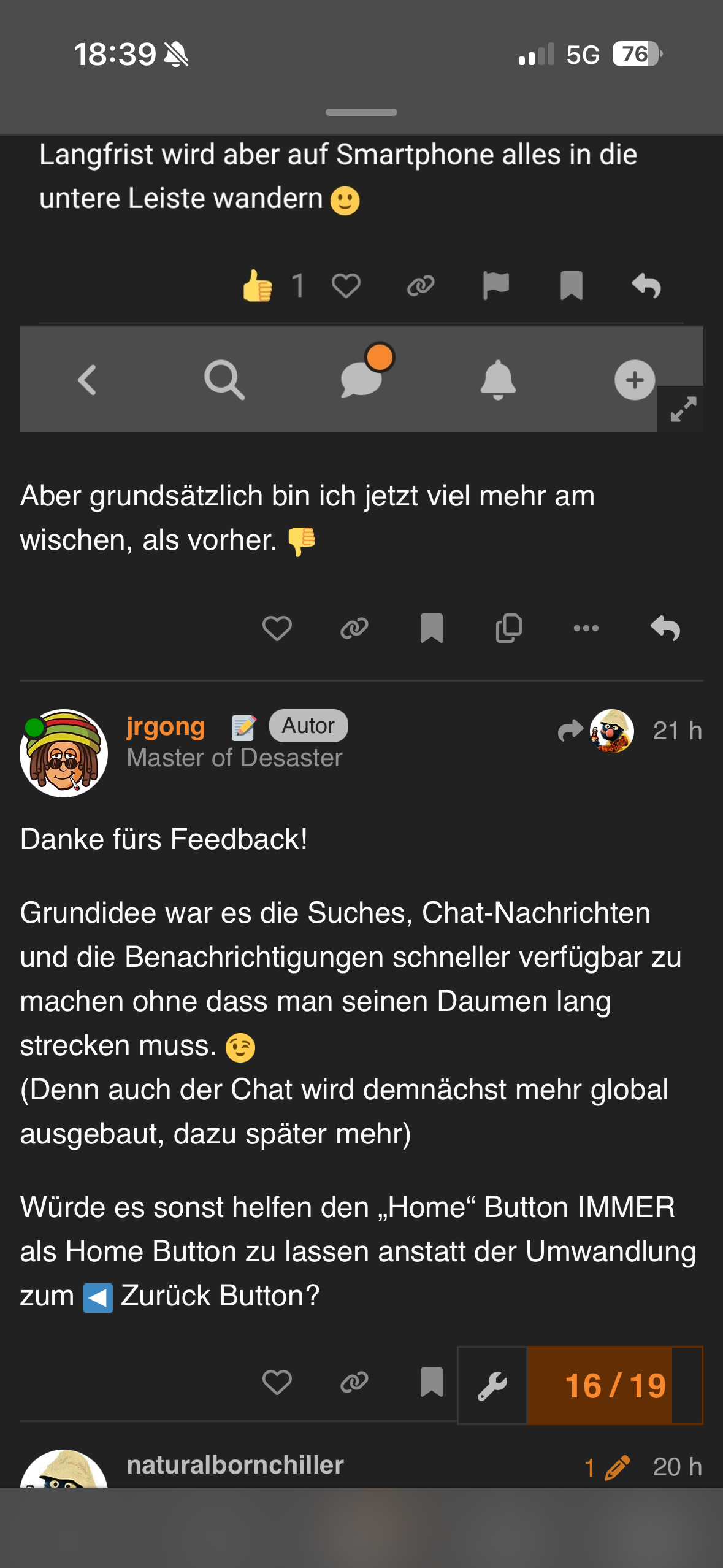This screenshot has height=1568, width=723.
Task: Open the topic admin wrench menu
Action: coord(492,1386)
